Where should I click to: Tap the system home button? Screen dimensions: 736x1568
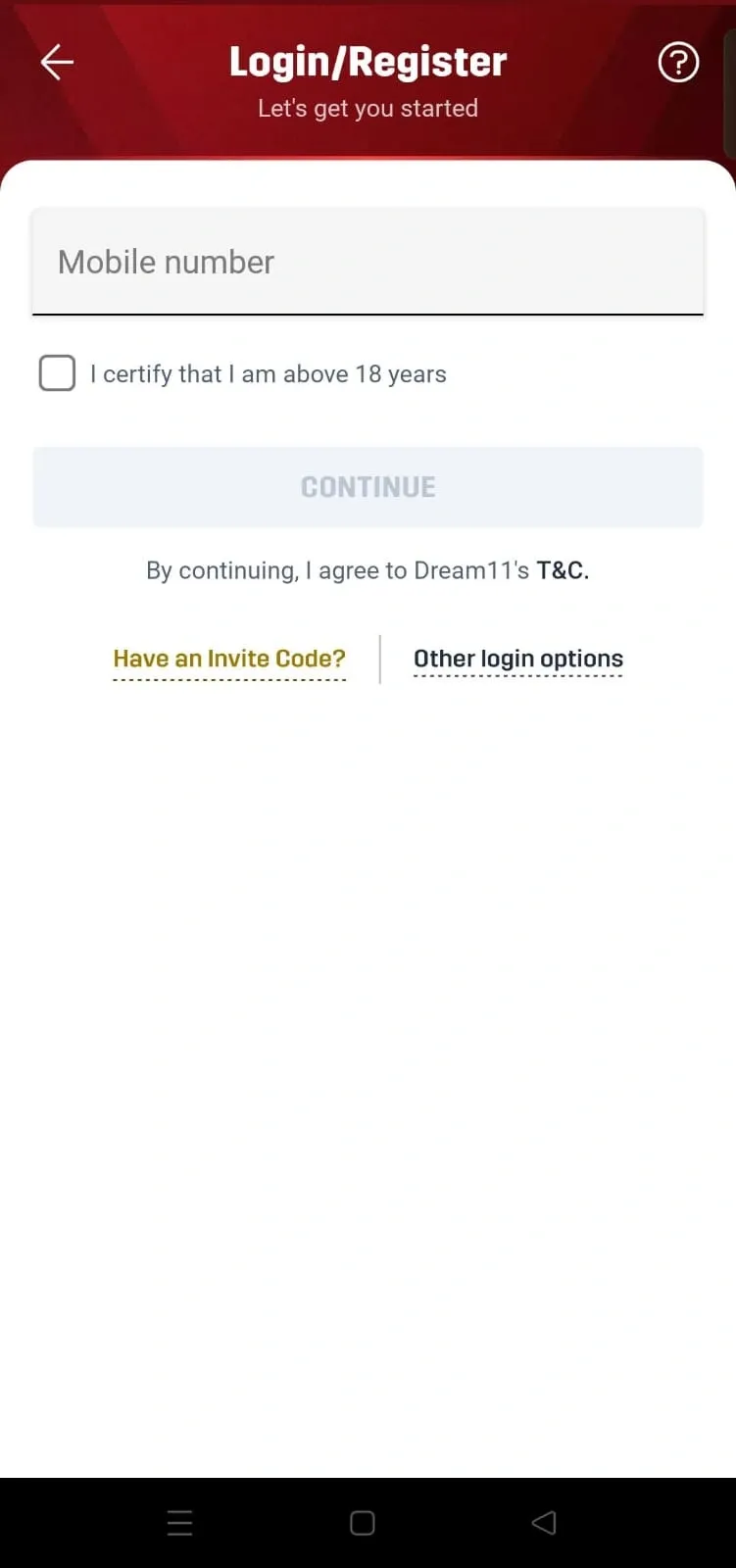[x=363, y=1522]
